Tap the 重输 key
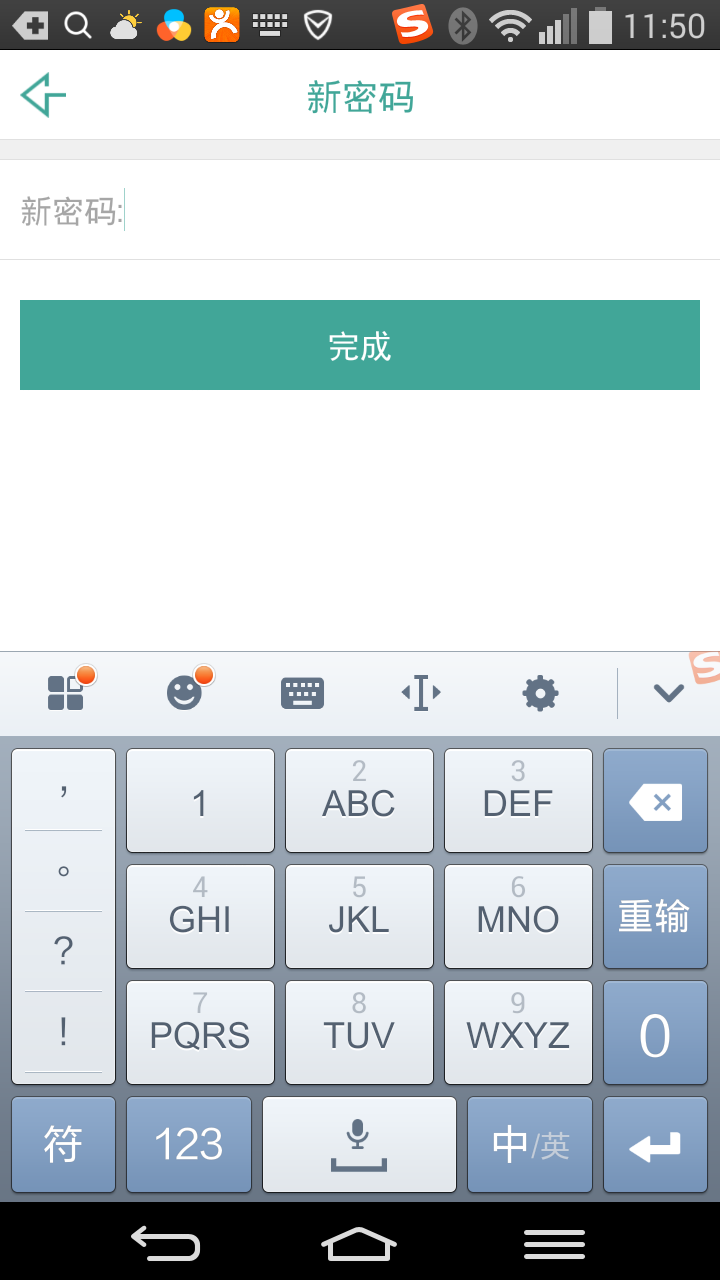The image size is (720, 1280). (655, 917)
